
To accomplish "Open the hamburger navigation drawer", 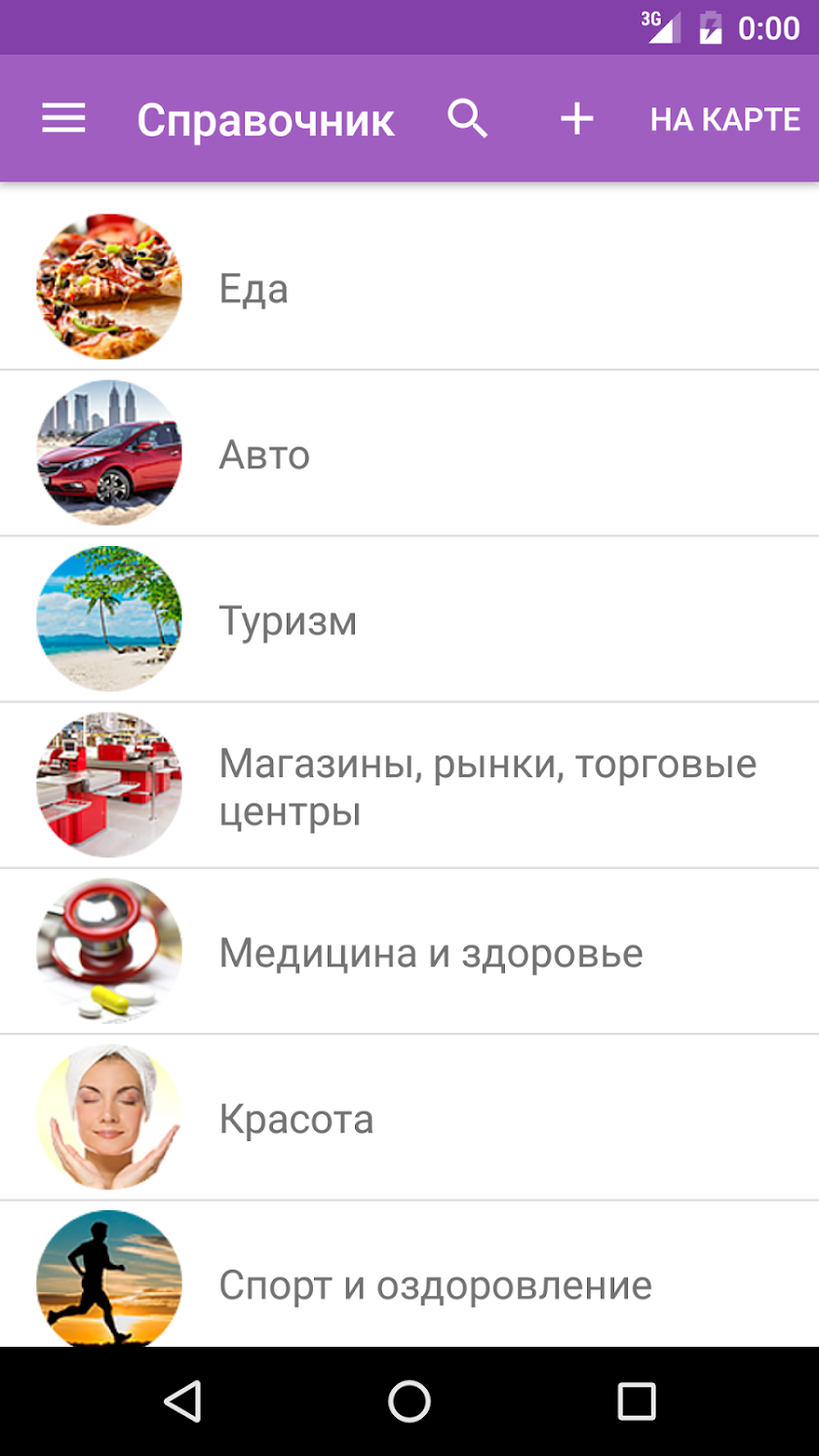I will pyautogui.click(x=63, y=119).
